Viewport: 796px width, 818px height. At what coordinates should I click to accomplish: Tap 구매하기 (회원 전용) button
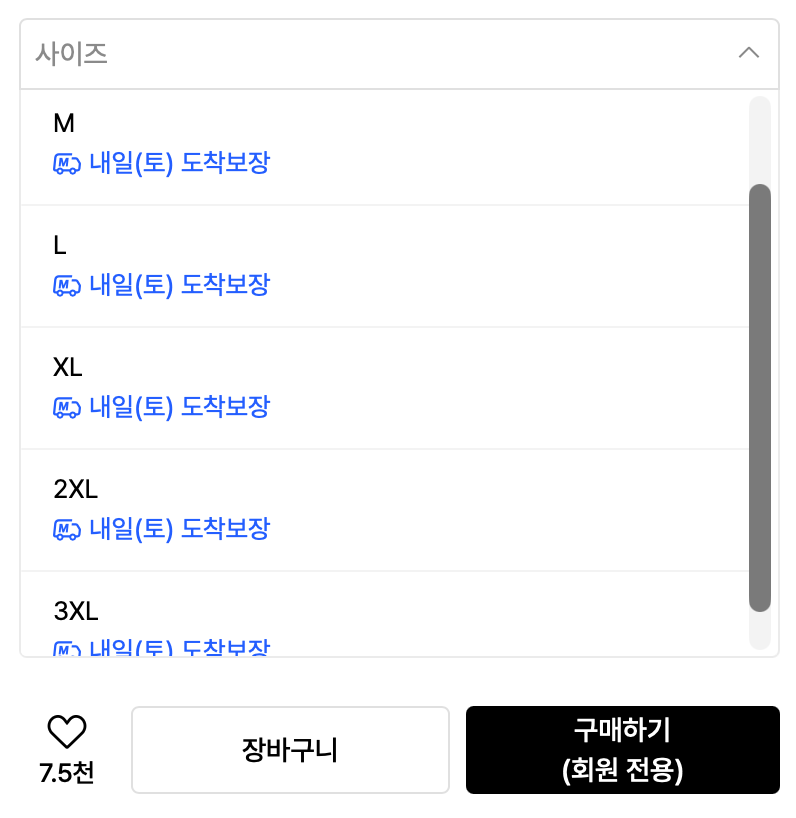[x=622, y=750]
